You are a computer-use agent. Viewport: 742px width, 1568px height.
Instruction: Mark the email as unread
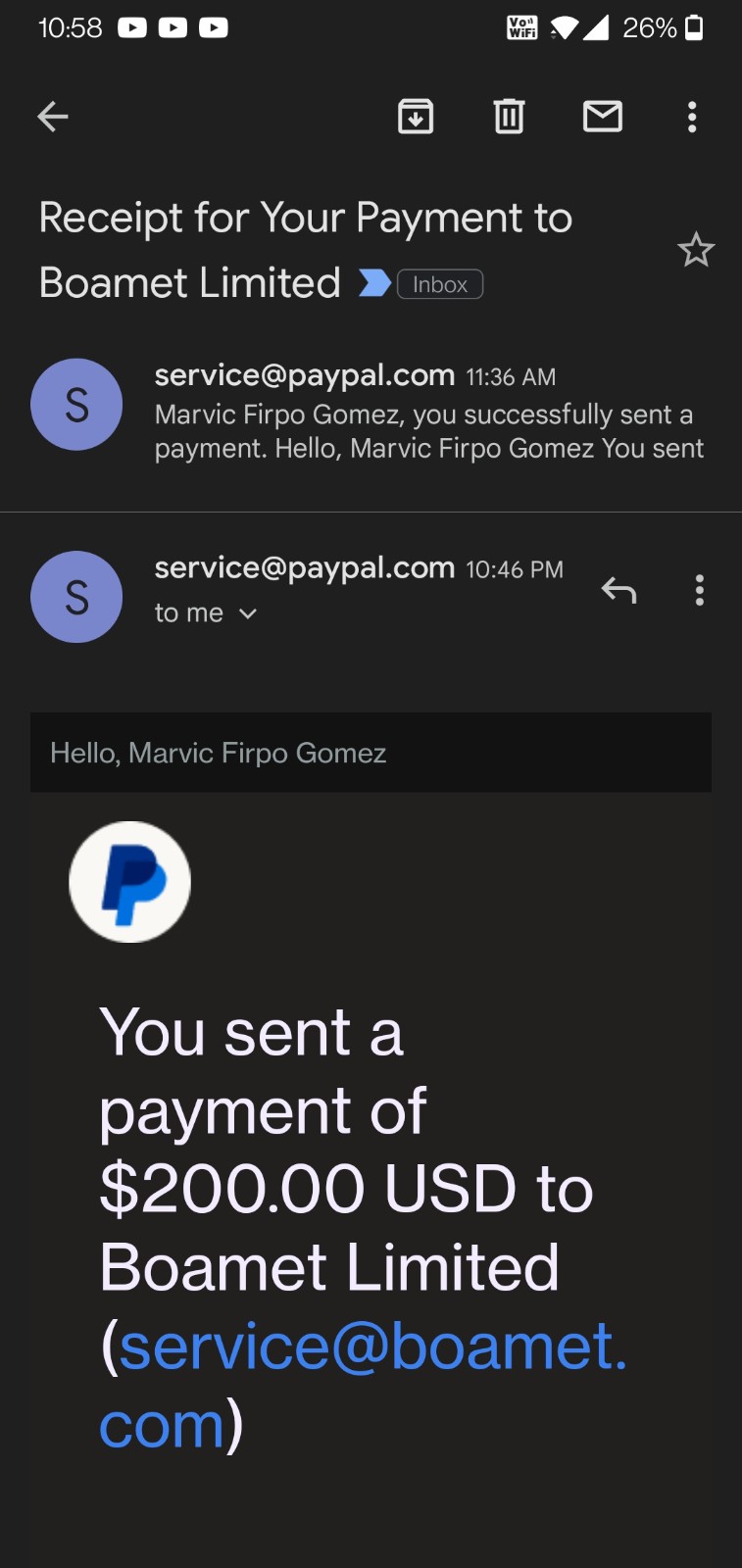coord(602,117)
